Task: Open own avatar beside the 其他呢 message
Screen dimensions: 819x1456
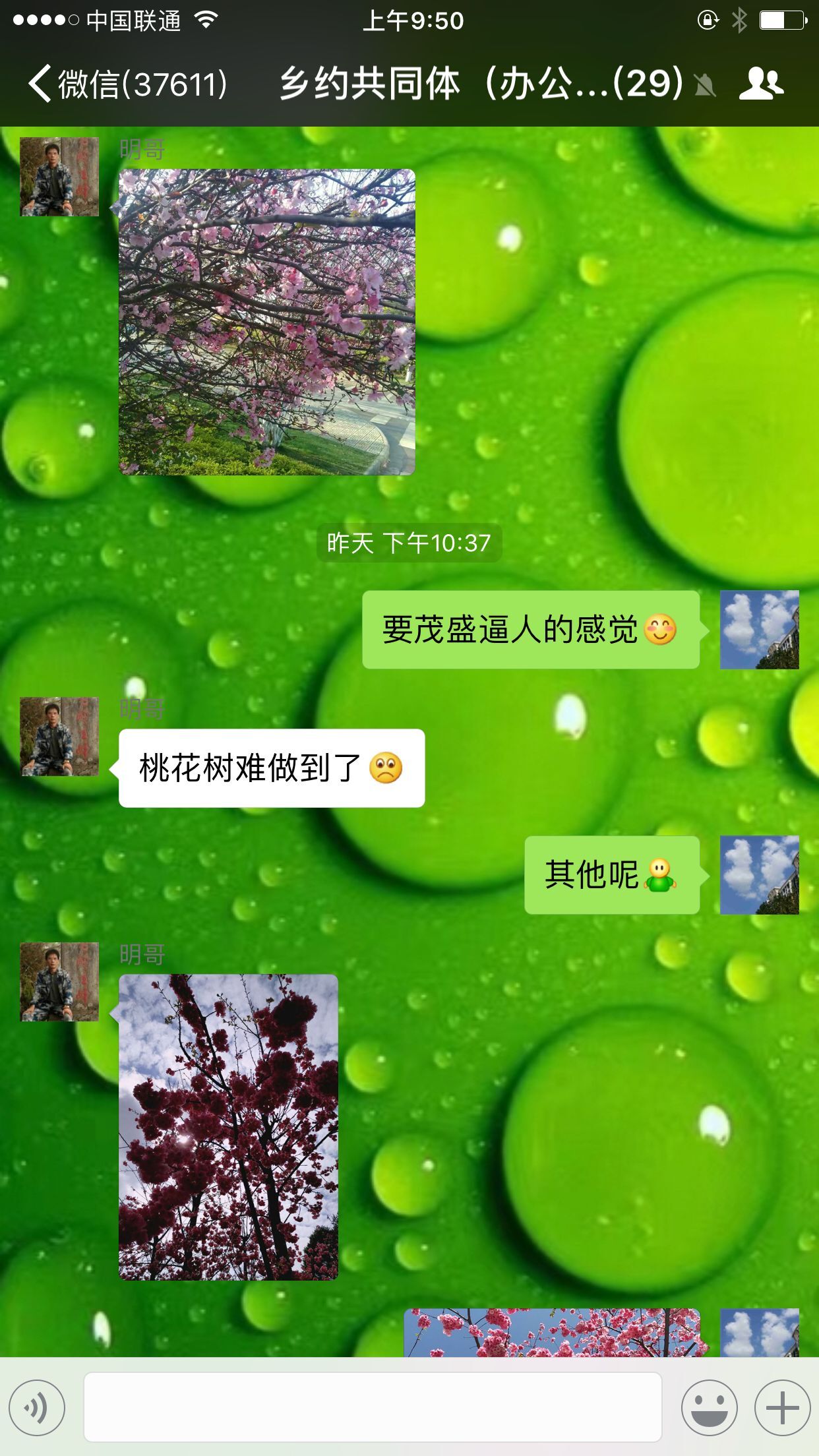Action: click(759, 875)
